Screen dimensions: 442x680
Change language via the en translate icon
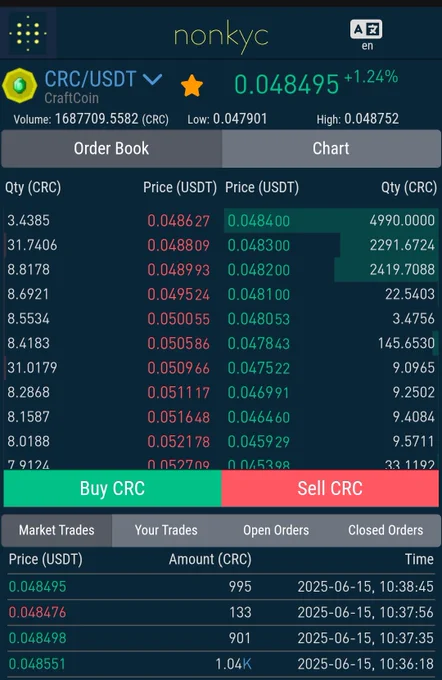tap(367, 35)
